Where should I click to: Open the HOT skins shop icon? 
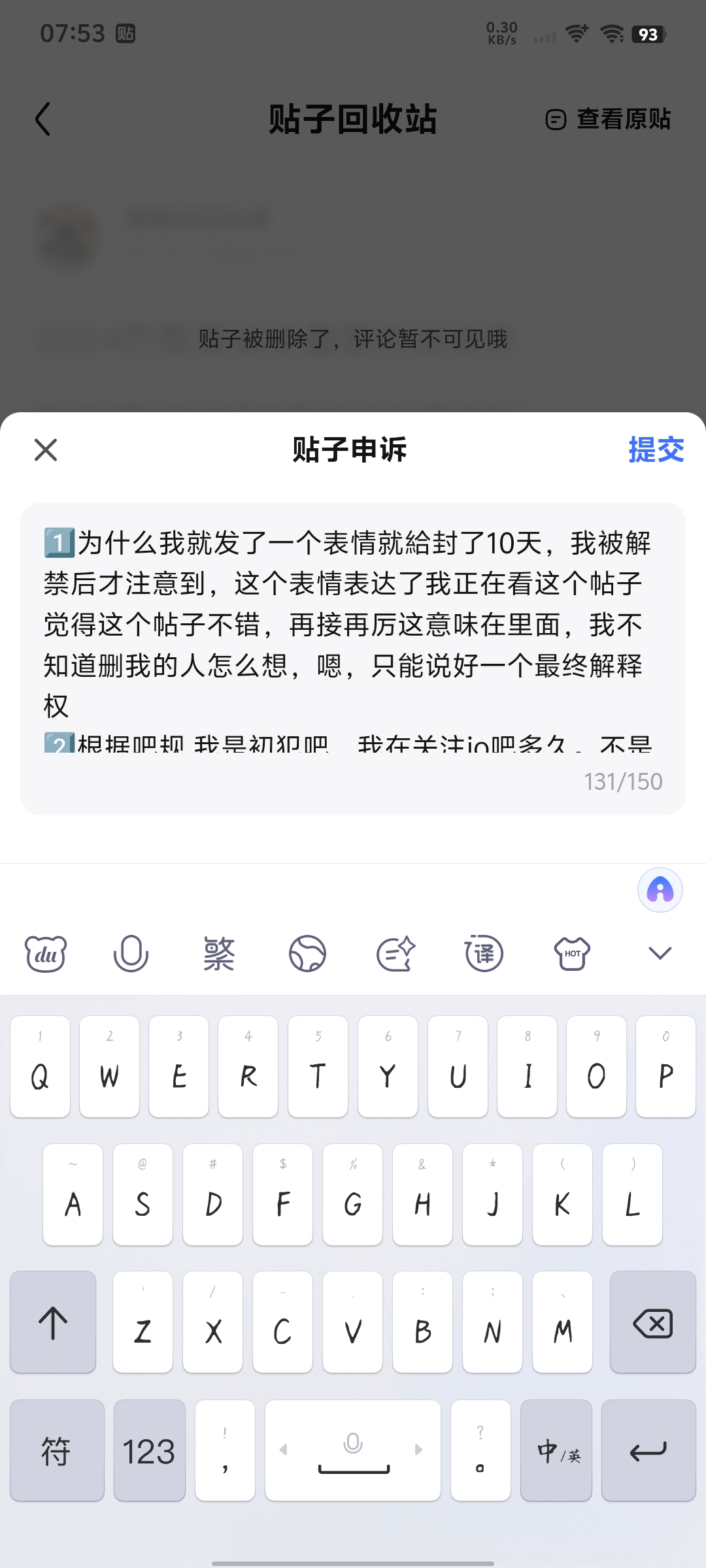point(572,954)
